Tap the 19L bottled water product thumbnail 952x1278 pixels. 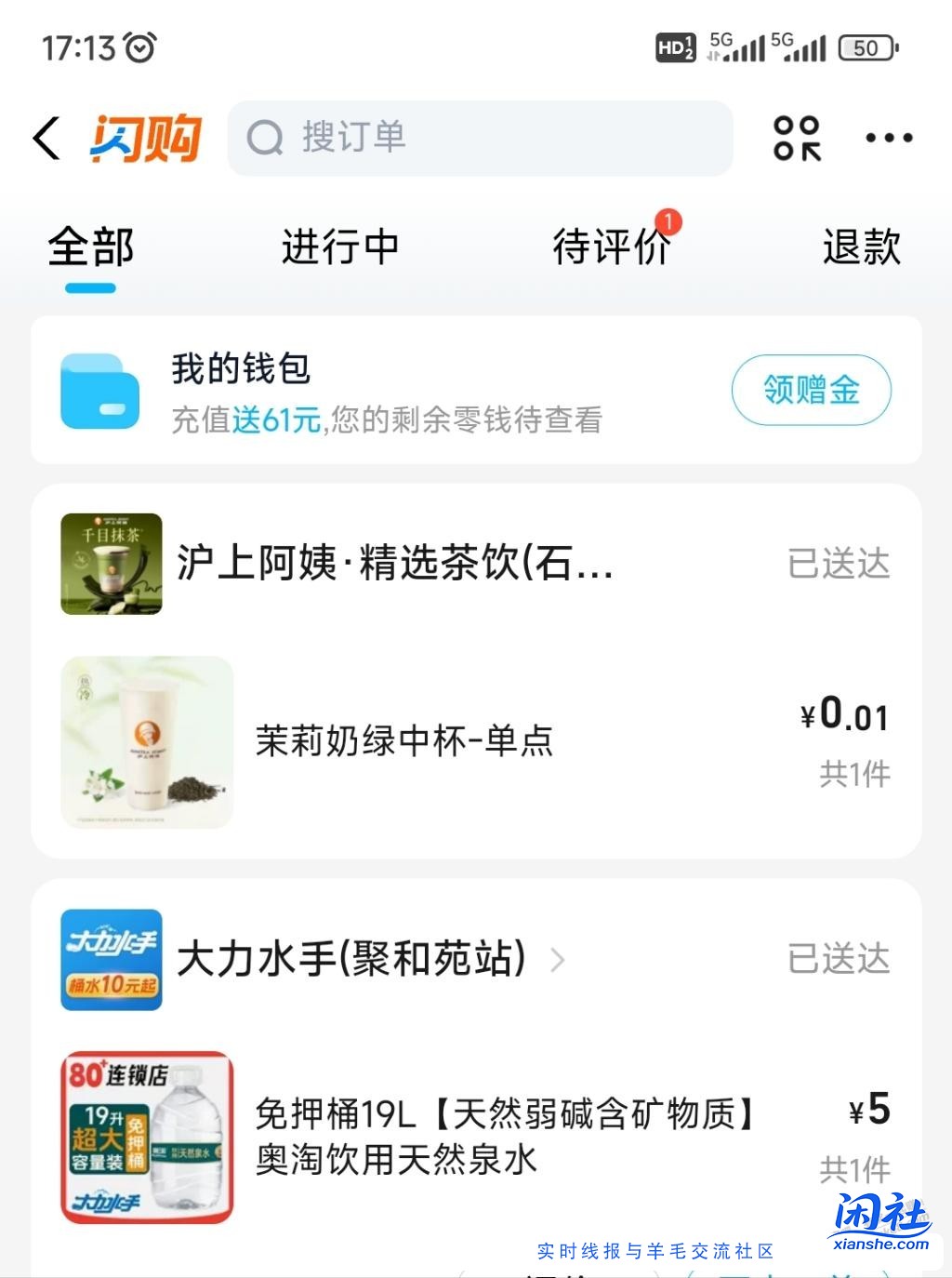[x=148, y=1140]
